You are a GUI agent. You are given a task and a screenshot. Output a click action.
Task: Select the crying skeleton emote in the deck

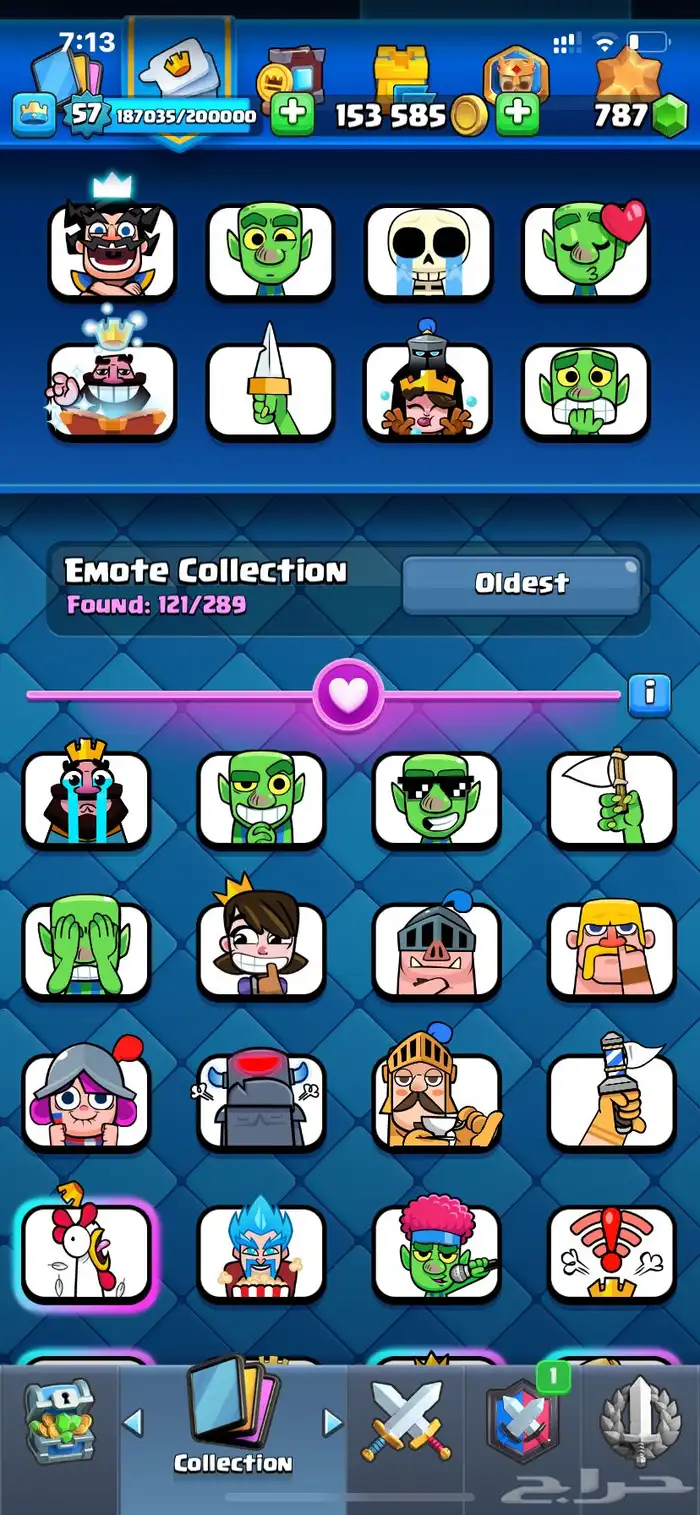point(428,252)
